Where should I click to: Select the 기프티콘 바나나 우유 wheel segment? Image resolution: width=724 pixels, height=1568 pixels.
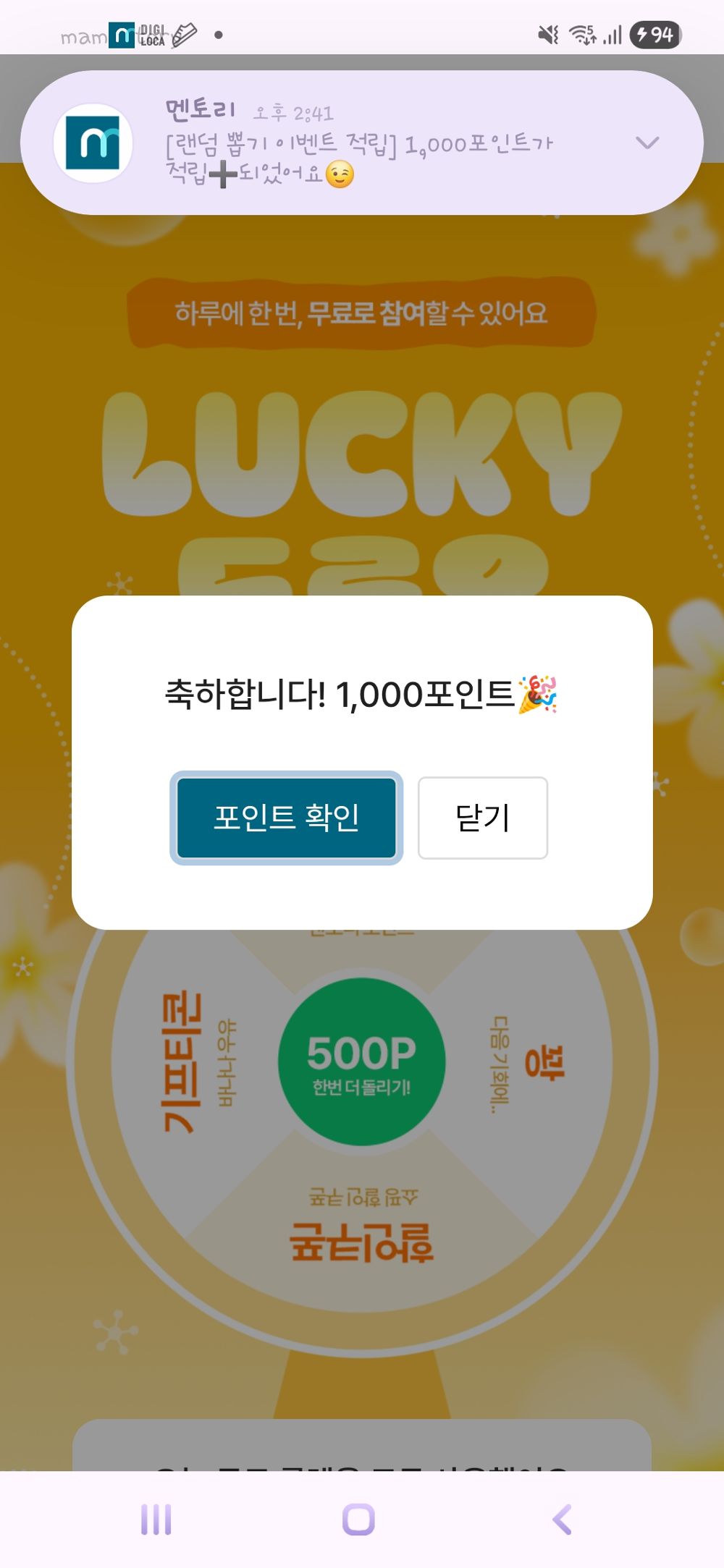point(184,1059)
